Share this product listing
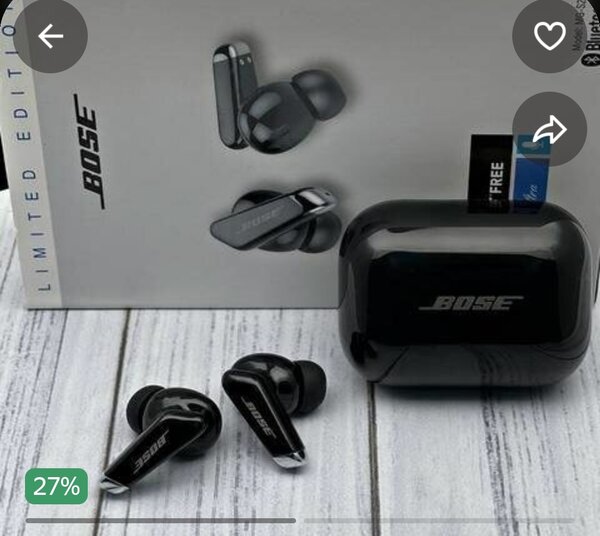The width and height of the screenshot is (600, 536). (549, 129)
